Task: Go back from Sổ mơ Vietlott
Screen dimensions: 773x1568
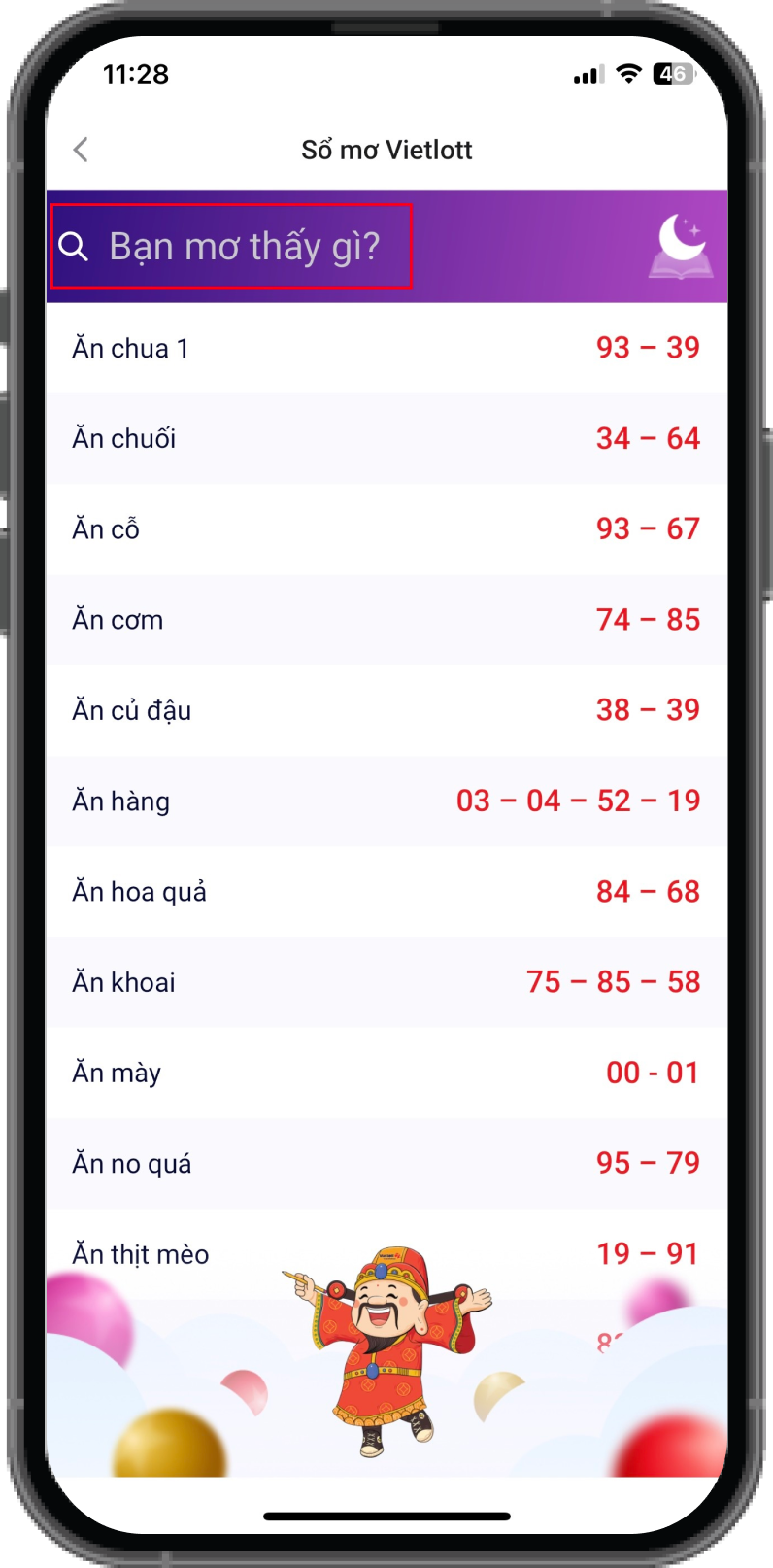Action: [81, 150]
